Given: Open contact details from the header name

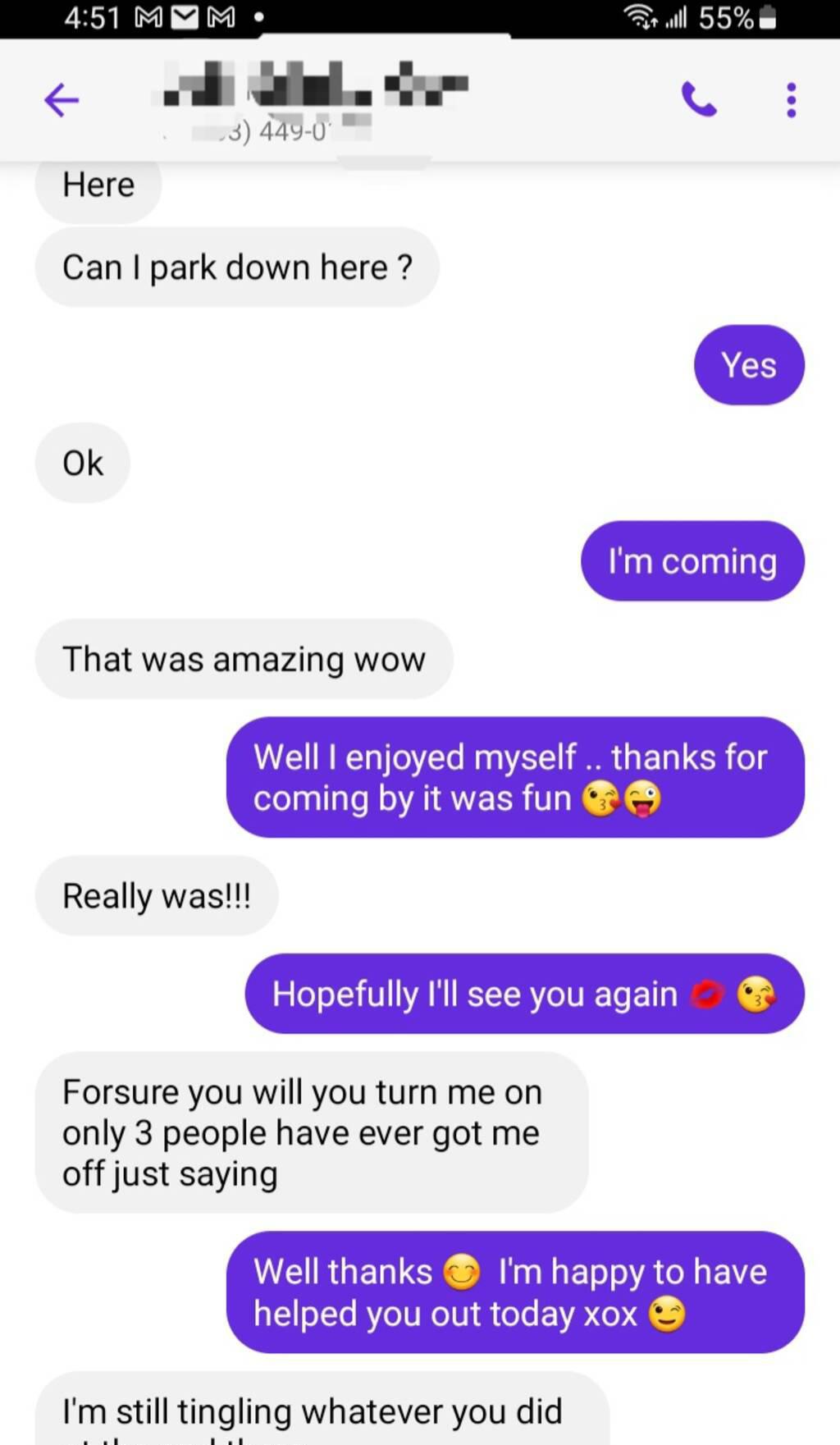Looking at the screenshot, I should [x=316, y=86].
